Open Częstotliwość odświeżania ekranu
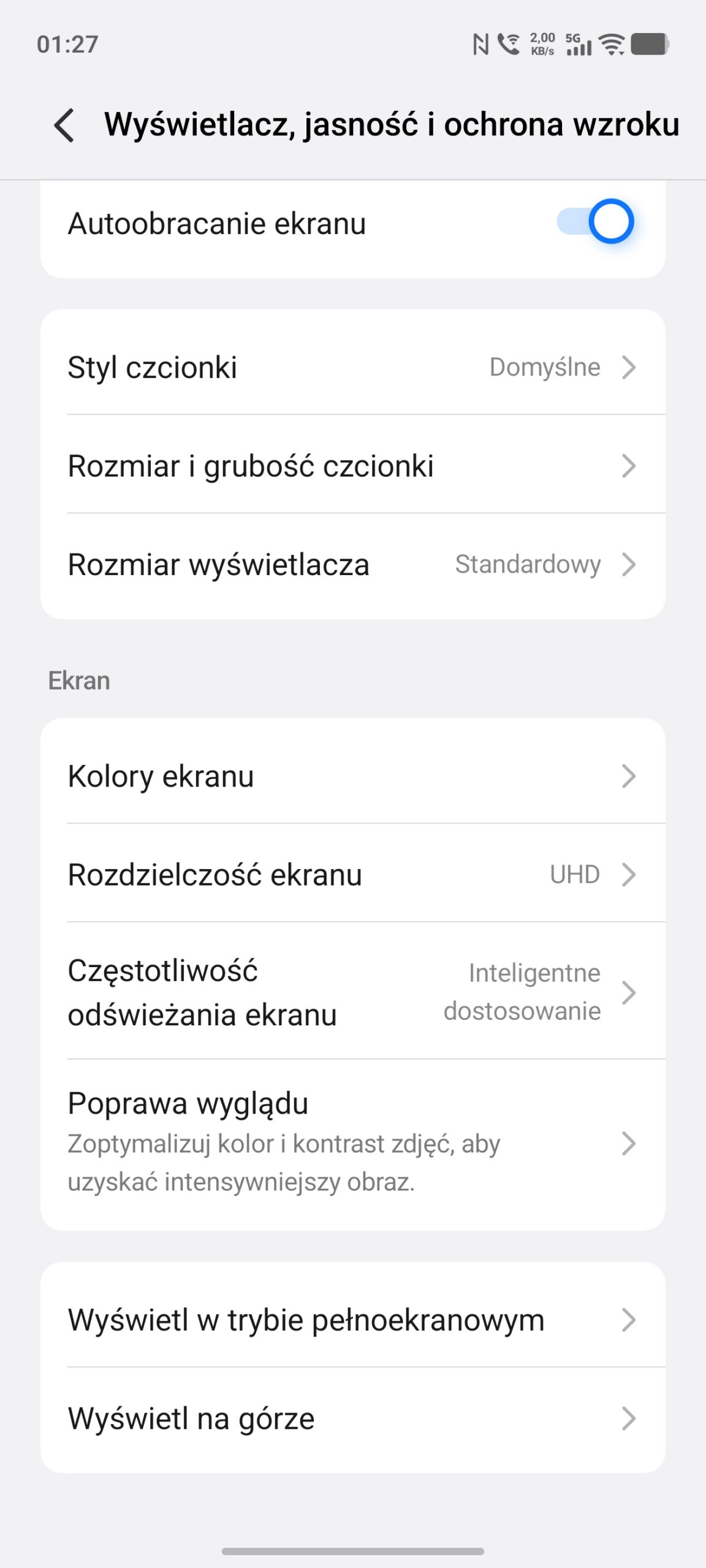 [x=352, y=992]
